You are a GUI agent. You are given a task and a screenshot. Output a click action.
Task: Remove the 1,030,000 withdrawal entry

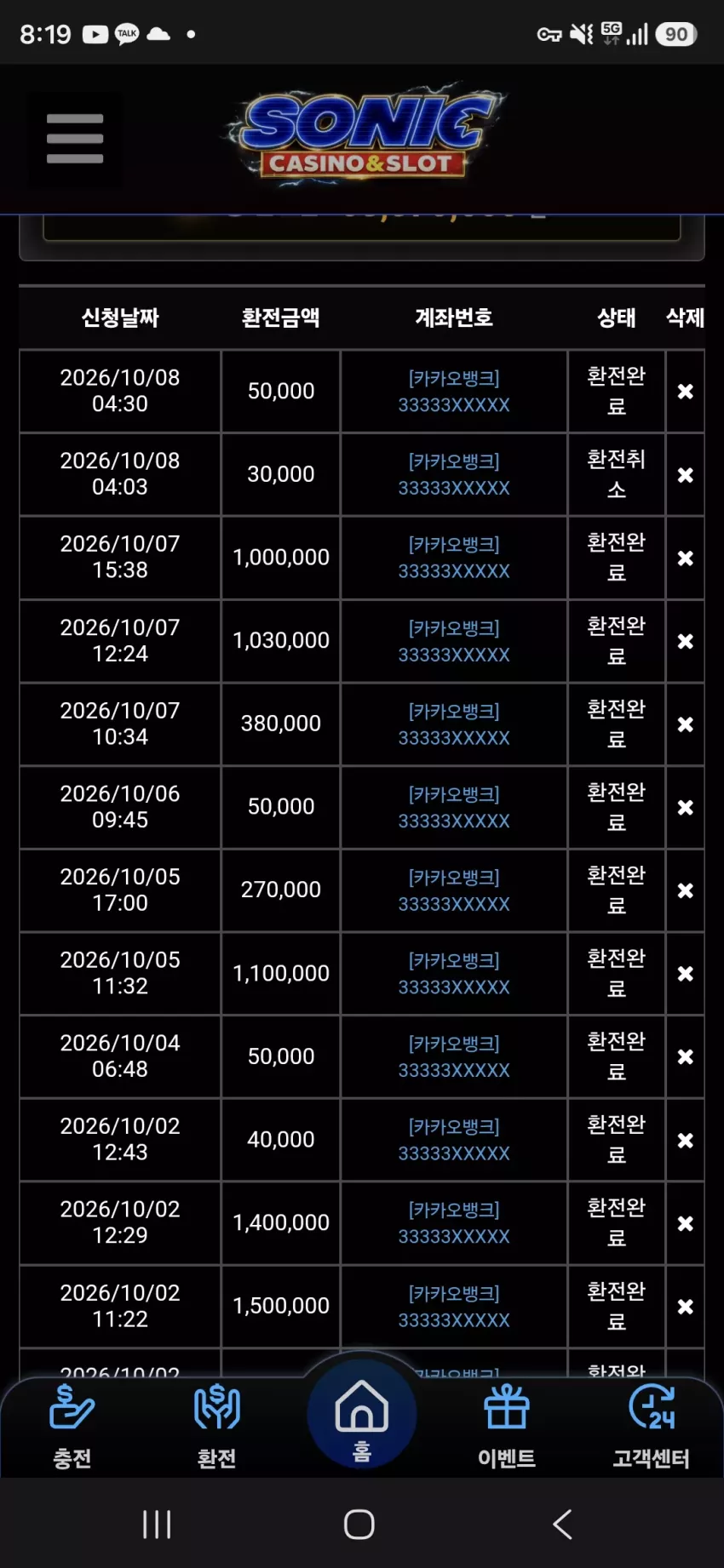coord(685,641)
